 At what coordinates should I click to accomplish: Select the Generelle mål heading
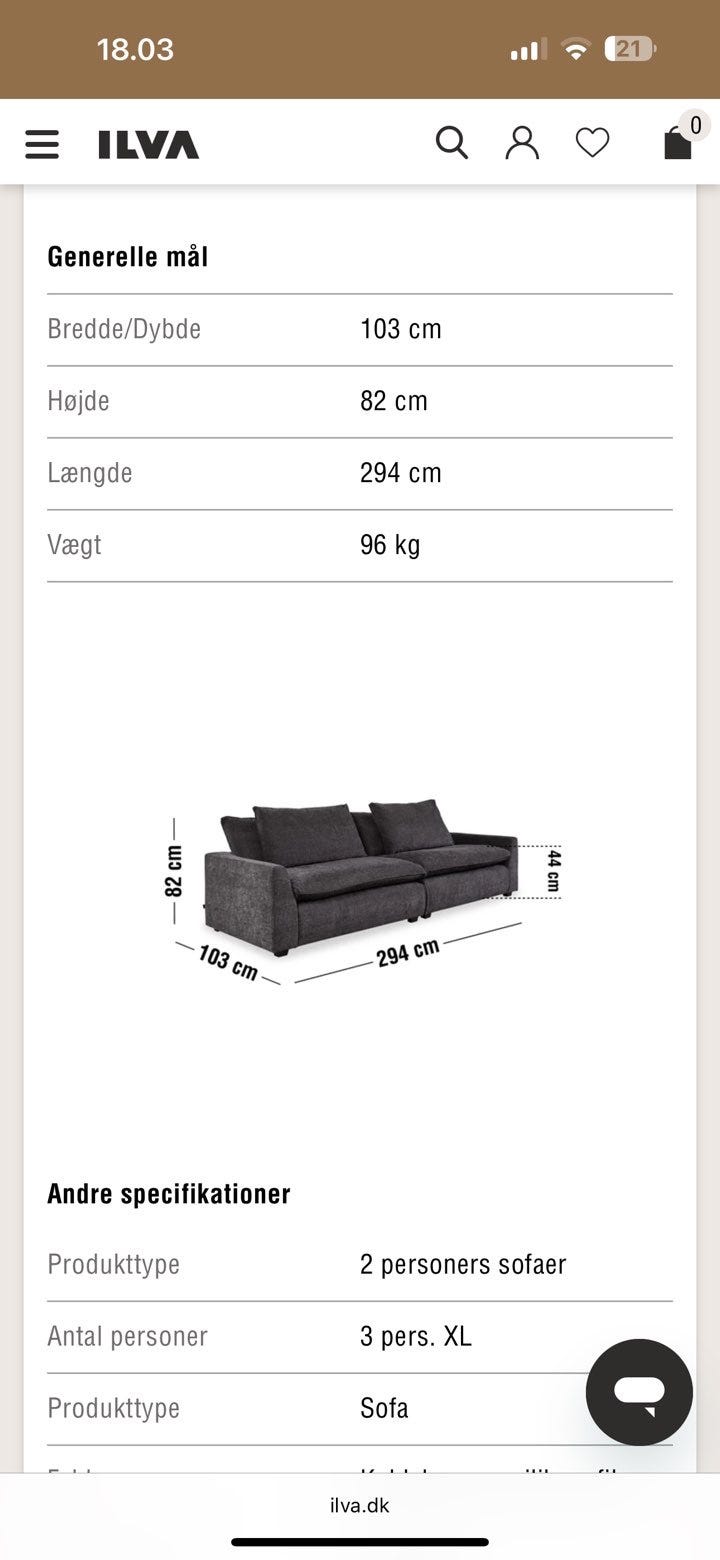point(128,256)
